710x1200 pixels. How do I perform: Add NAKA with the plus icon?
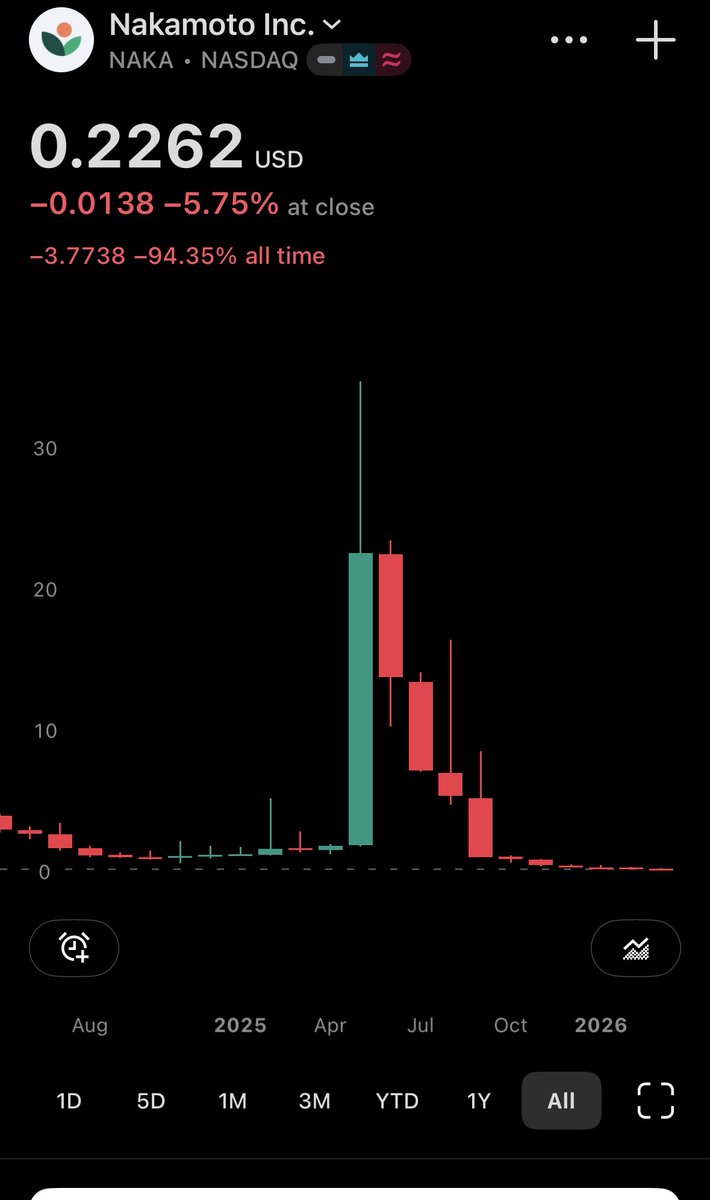pos(656,40)
